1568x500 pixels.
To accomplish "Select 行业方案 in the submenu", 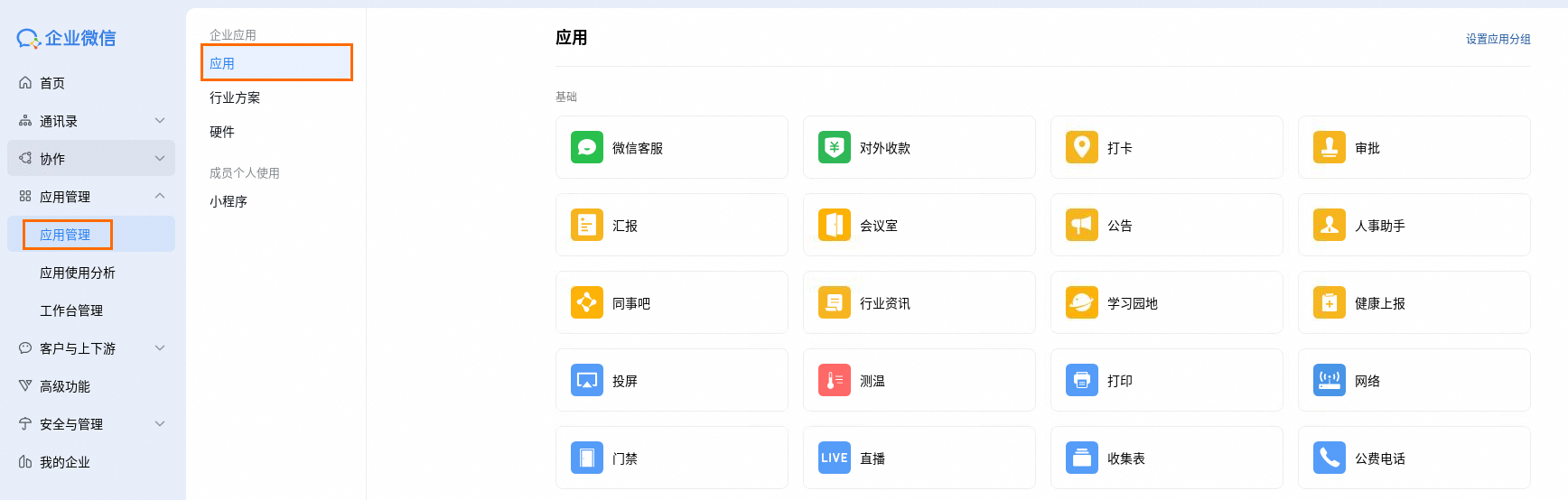I will click(235, 97).
